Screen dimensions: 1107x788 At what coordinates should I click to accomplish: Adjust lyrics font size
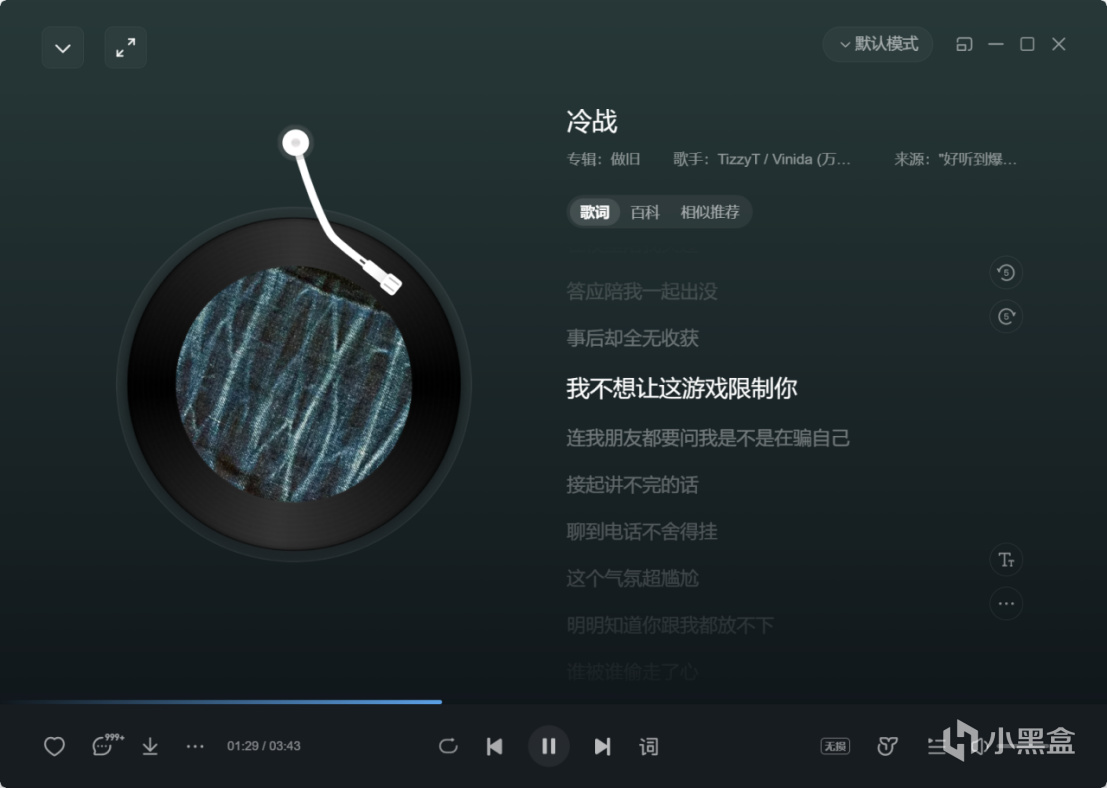click(1006, 560)
